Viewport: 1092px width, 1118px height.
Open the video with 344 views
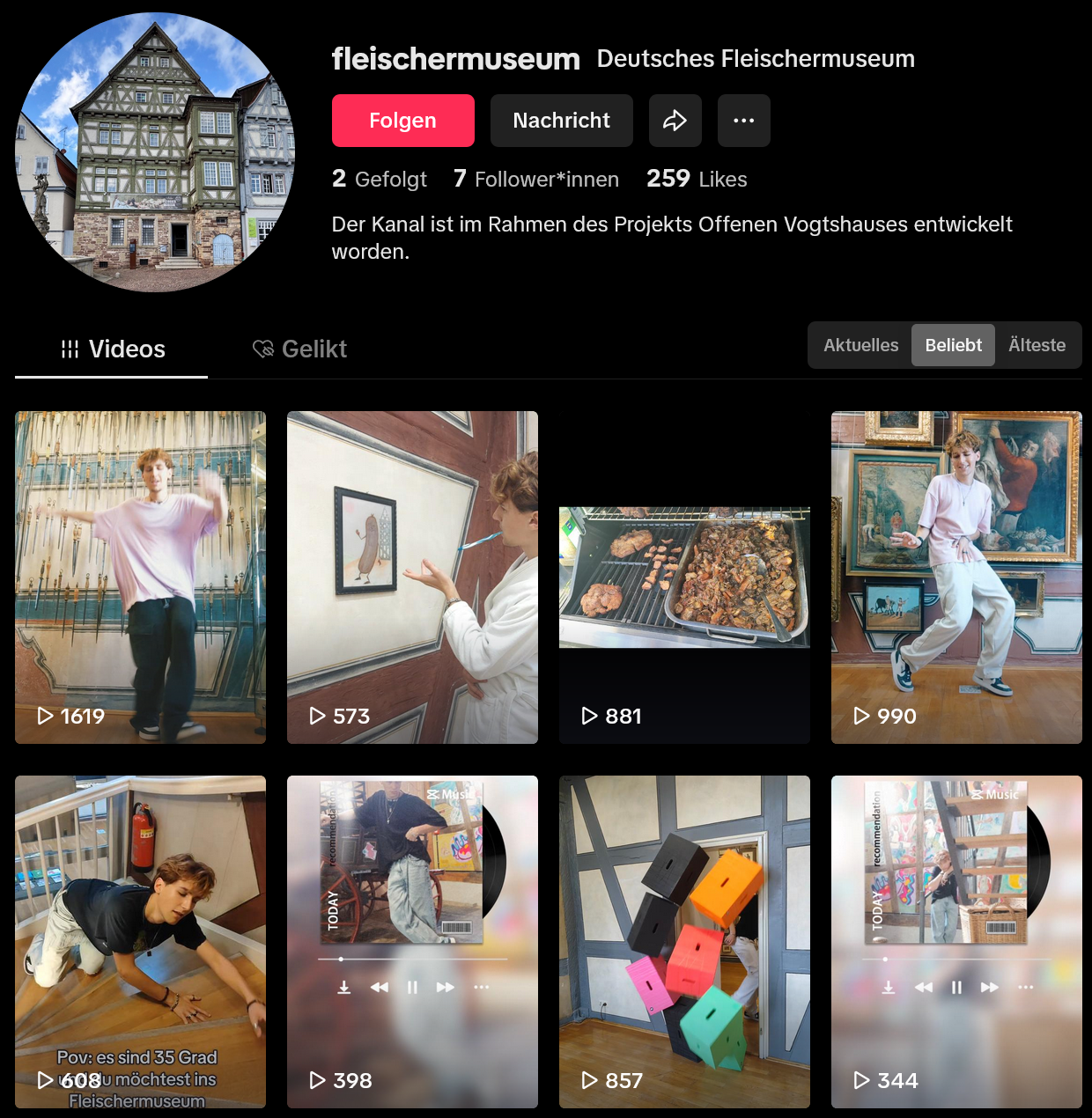[956, 941]
